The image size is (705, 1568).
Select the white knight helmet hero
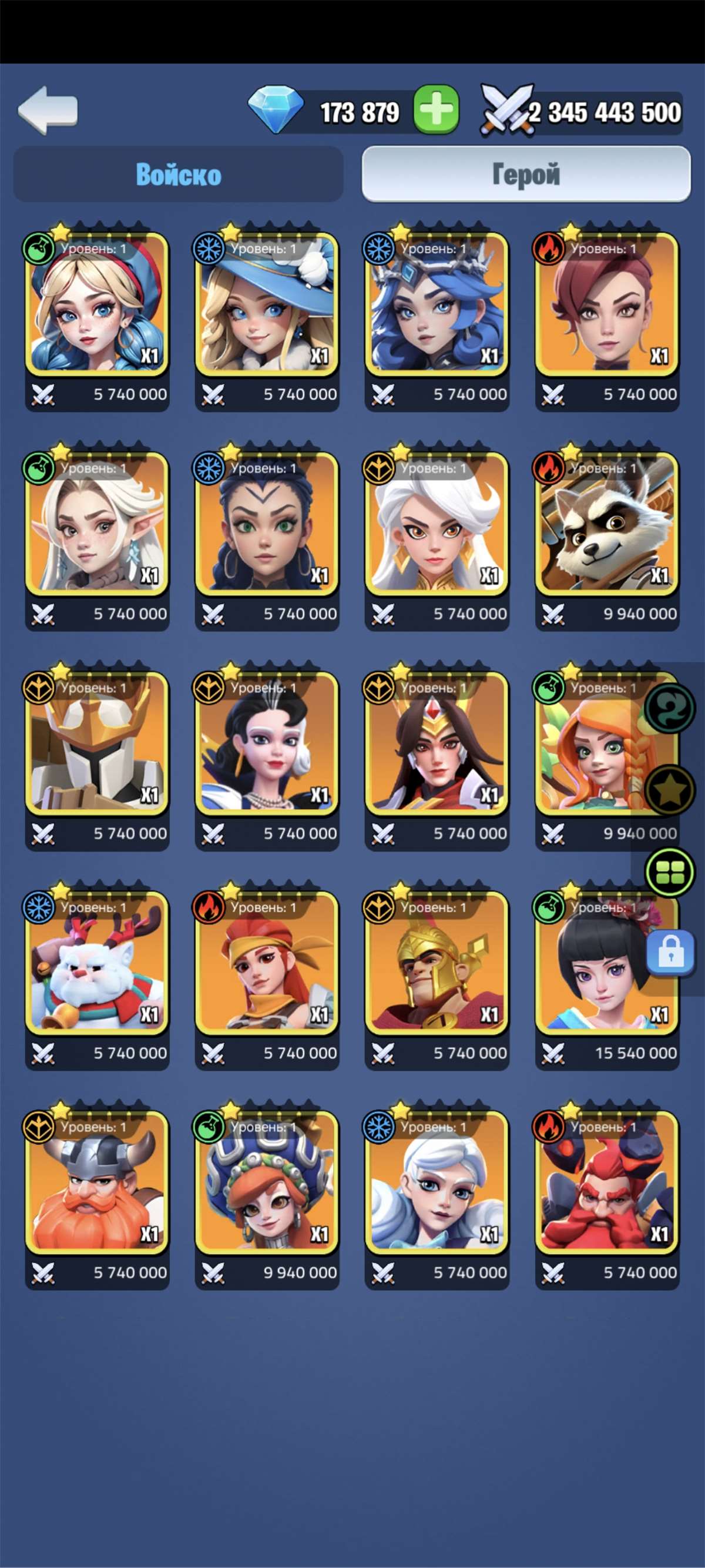(x=97, y=744)
